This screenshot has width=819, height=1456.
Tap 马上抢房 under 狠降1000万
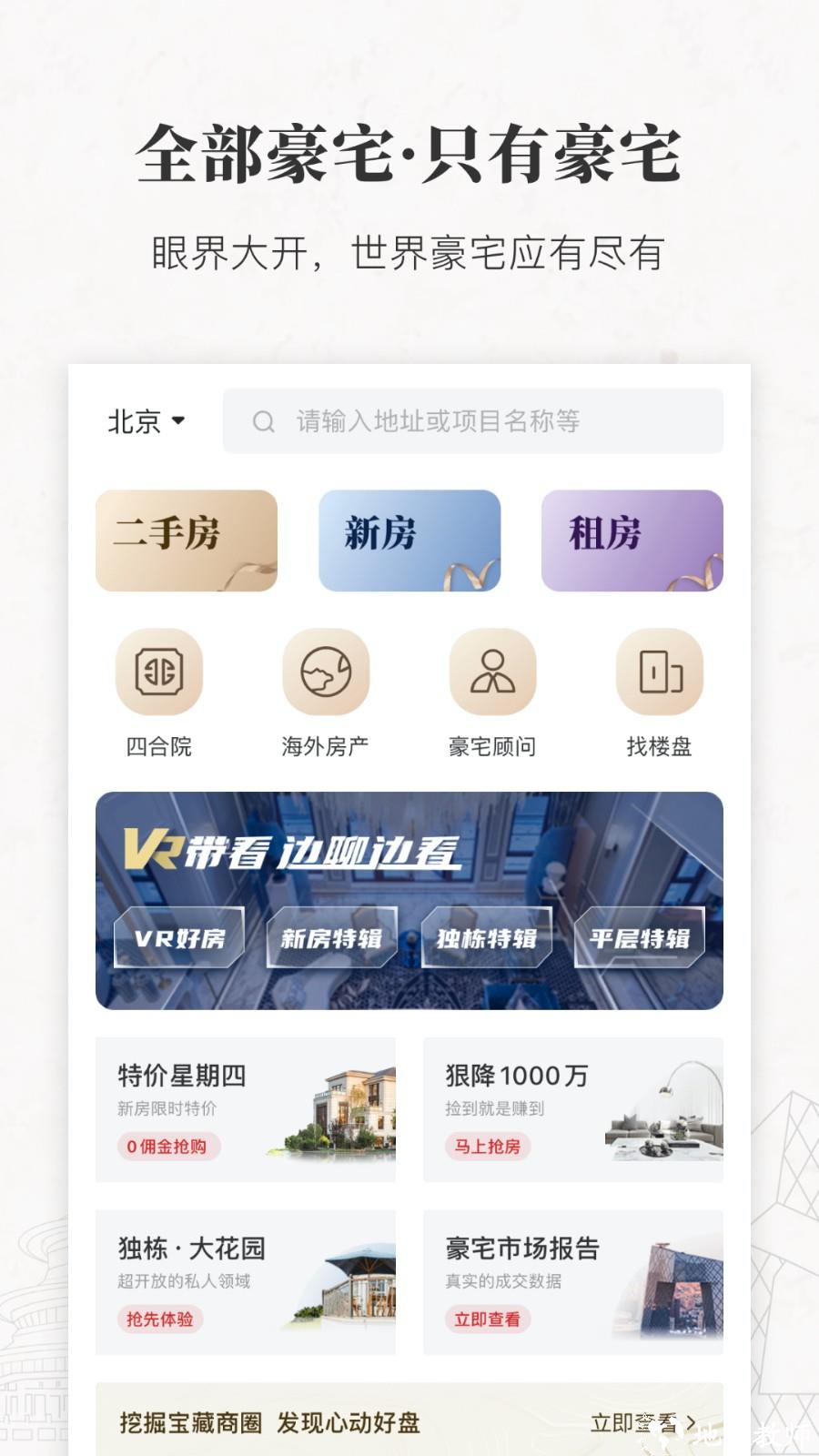487,1148
